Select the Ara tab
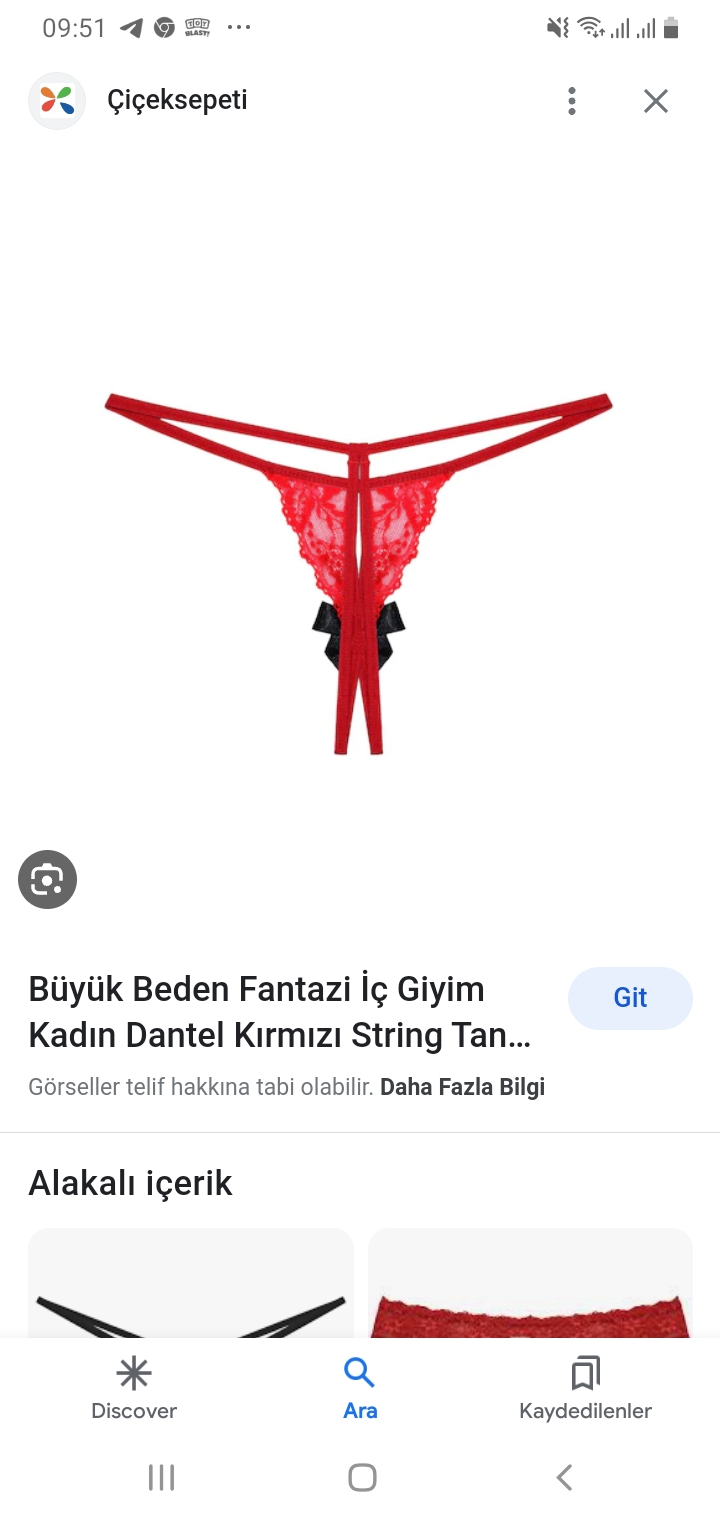 point(360,1387)
